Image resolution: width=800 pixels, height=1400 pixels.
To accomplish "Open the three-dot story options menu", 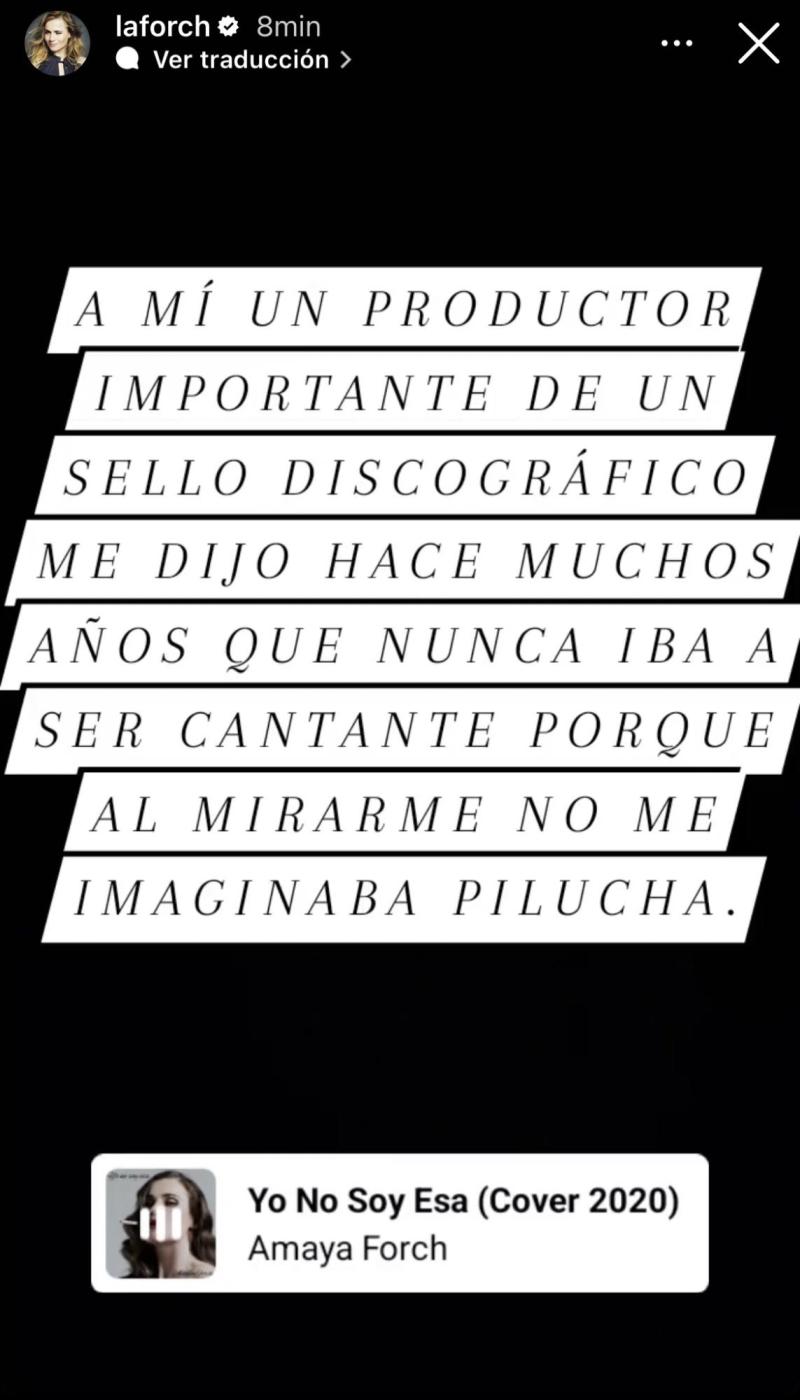I will pos(677,43).
